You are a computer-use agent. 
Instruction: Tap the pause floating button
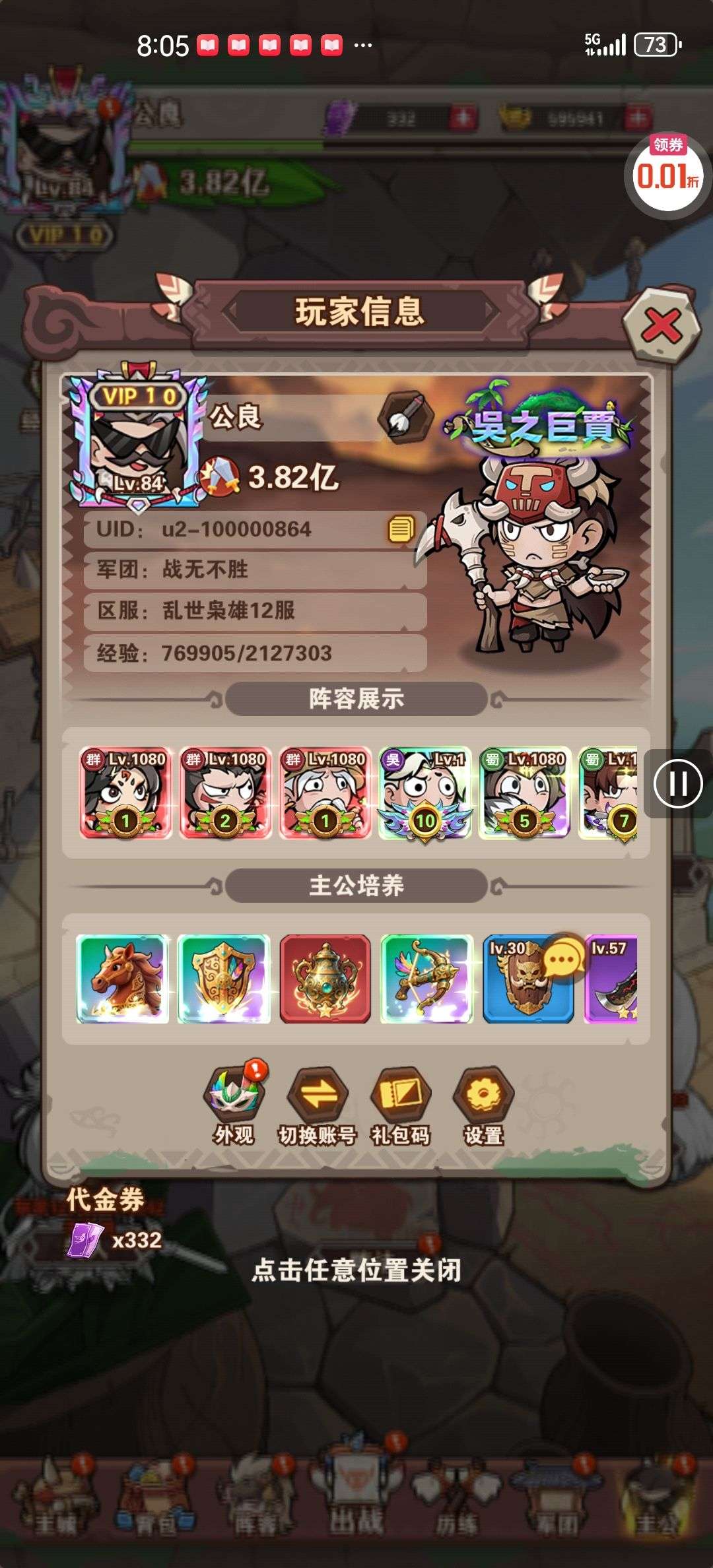pyautogui.click(x=678, y=783)
